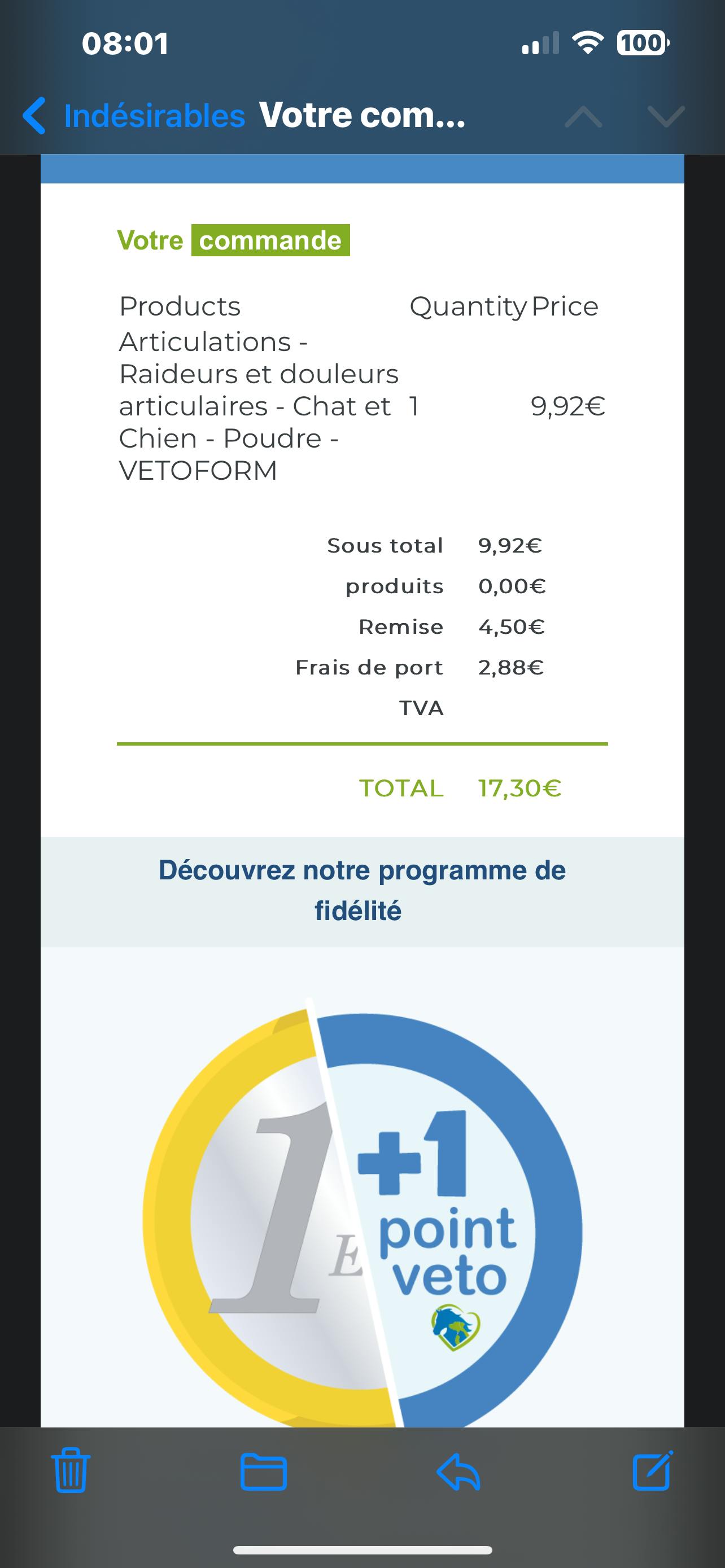Move this message to a folder
Viewport: 725px width, 1568px height.
(x=264, y=1470)
